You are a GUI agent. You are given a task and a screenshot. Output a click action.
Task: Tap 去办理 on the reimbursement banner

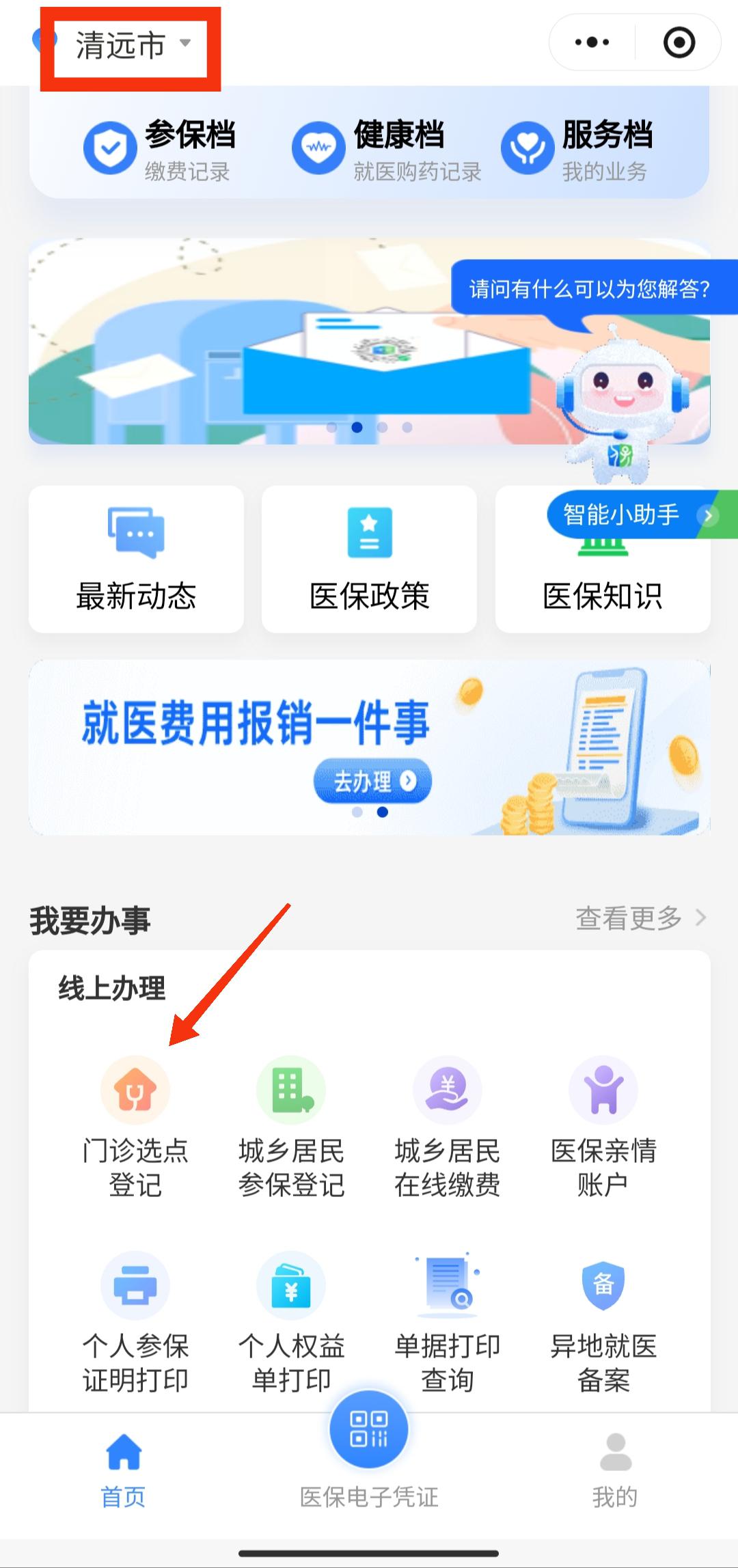pyautogui.click(x=372, y=780)
